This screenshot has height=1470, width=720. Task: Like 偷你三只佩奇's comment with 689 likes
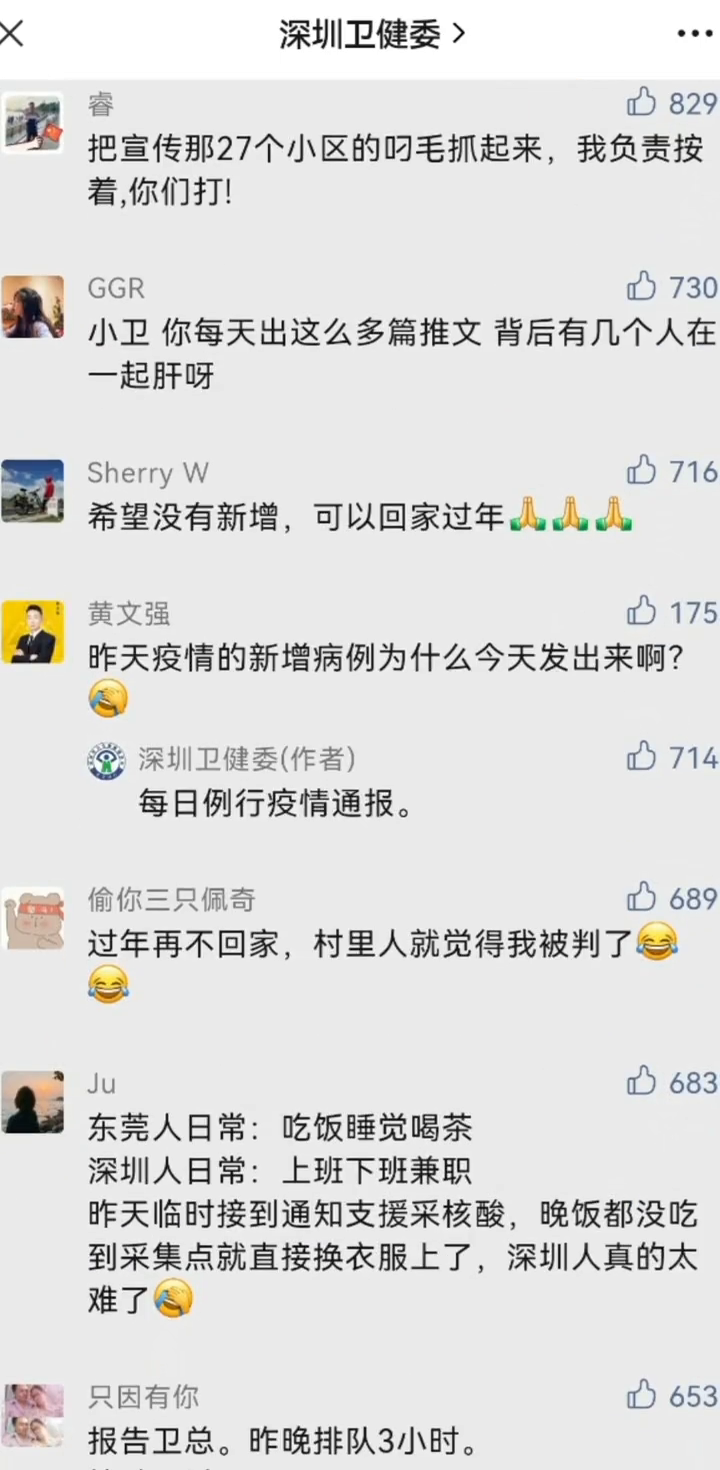[x=642, y=898]
